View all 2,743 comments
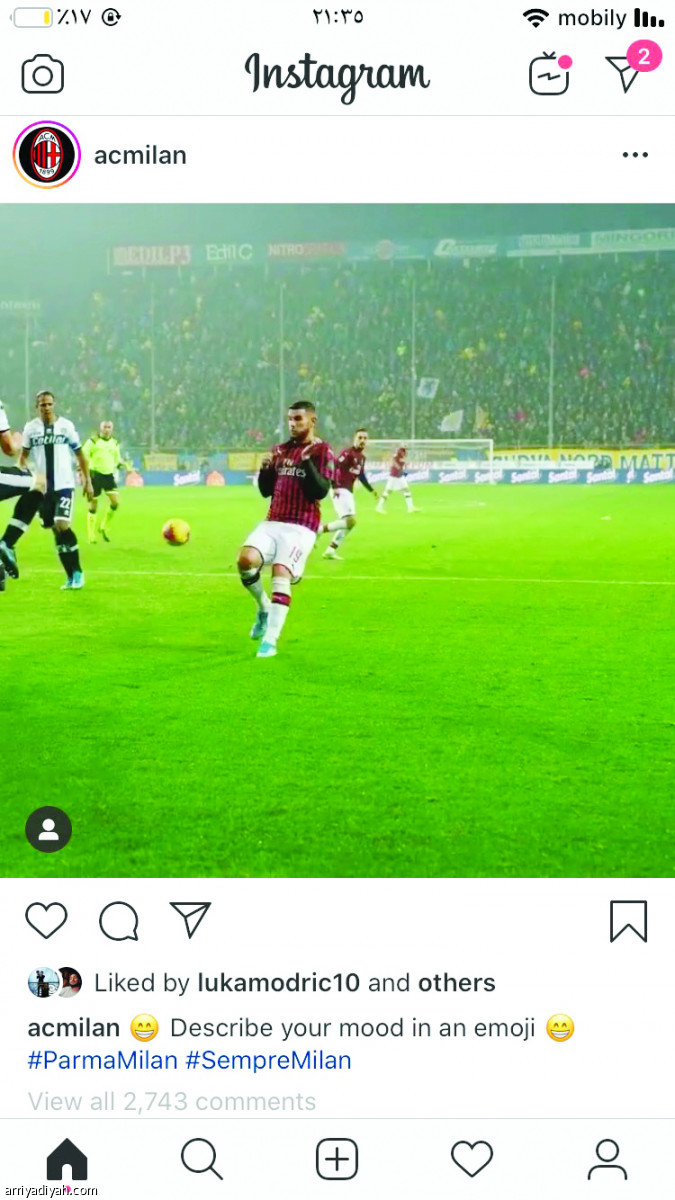675x1200 pixels. (171, 1101)
